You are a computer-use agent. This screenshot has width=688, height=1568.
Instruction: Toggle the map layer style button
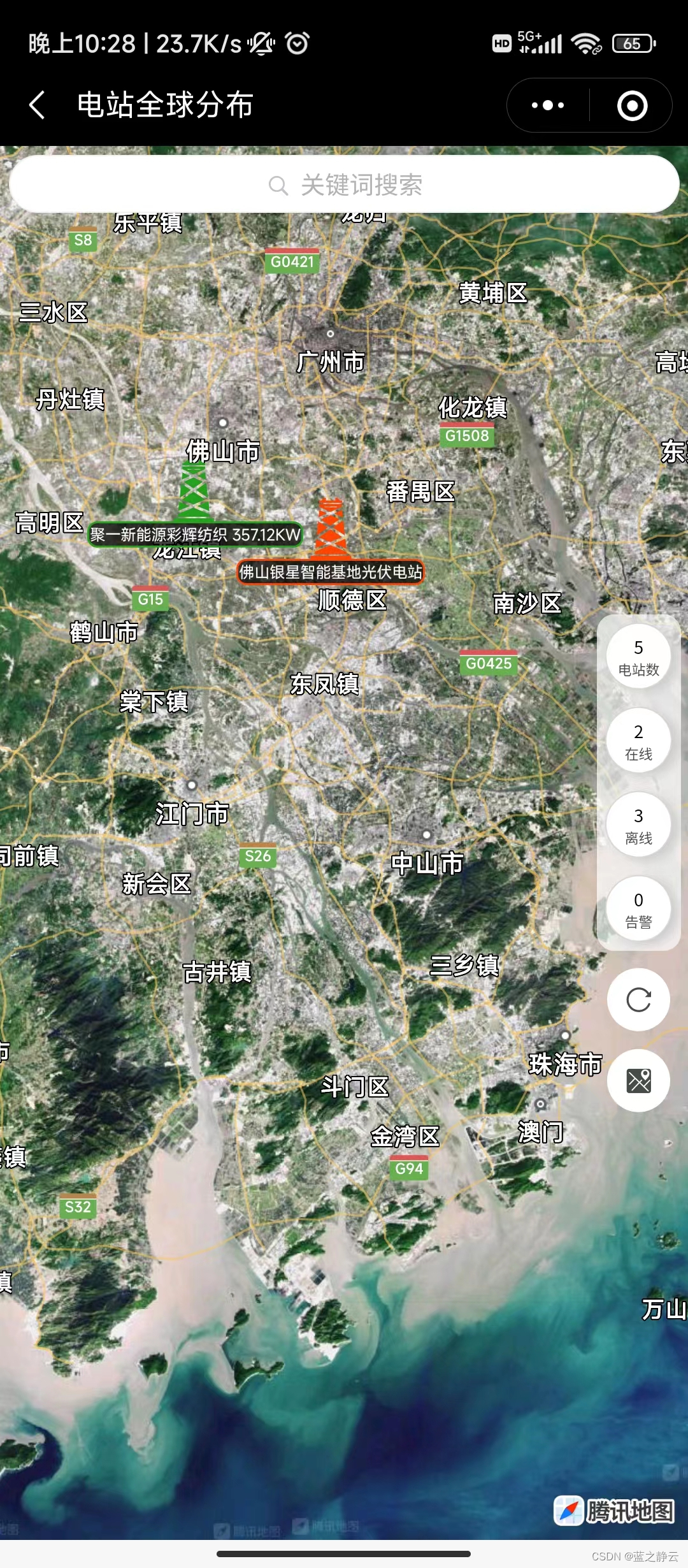[638, 1081]
